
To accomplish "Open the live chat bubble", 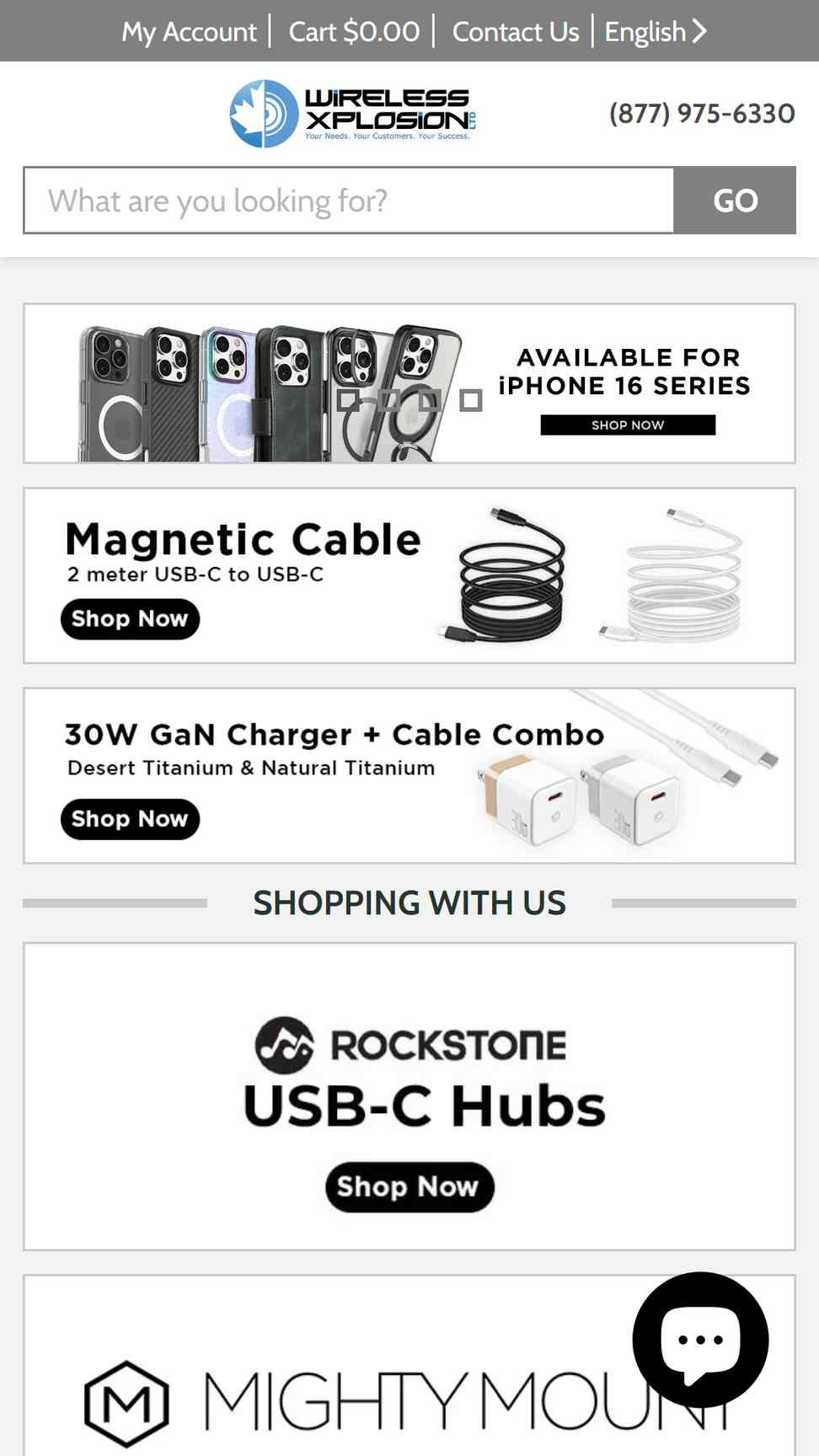I will [700, 1340].
